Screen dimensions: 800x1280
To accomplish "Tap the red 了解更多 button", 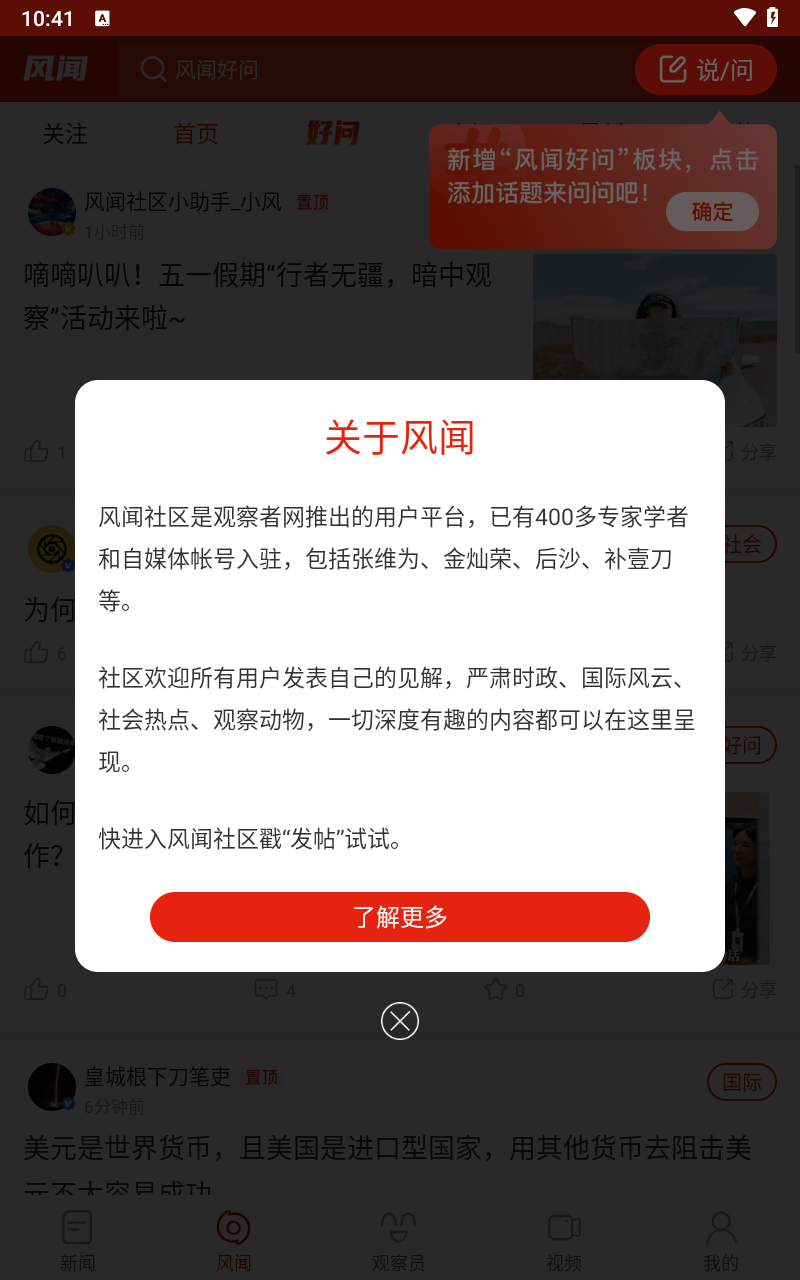I will tap(400, 916).
